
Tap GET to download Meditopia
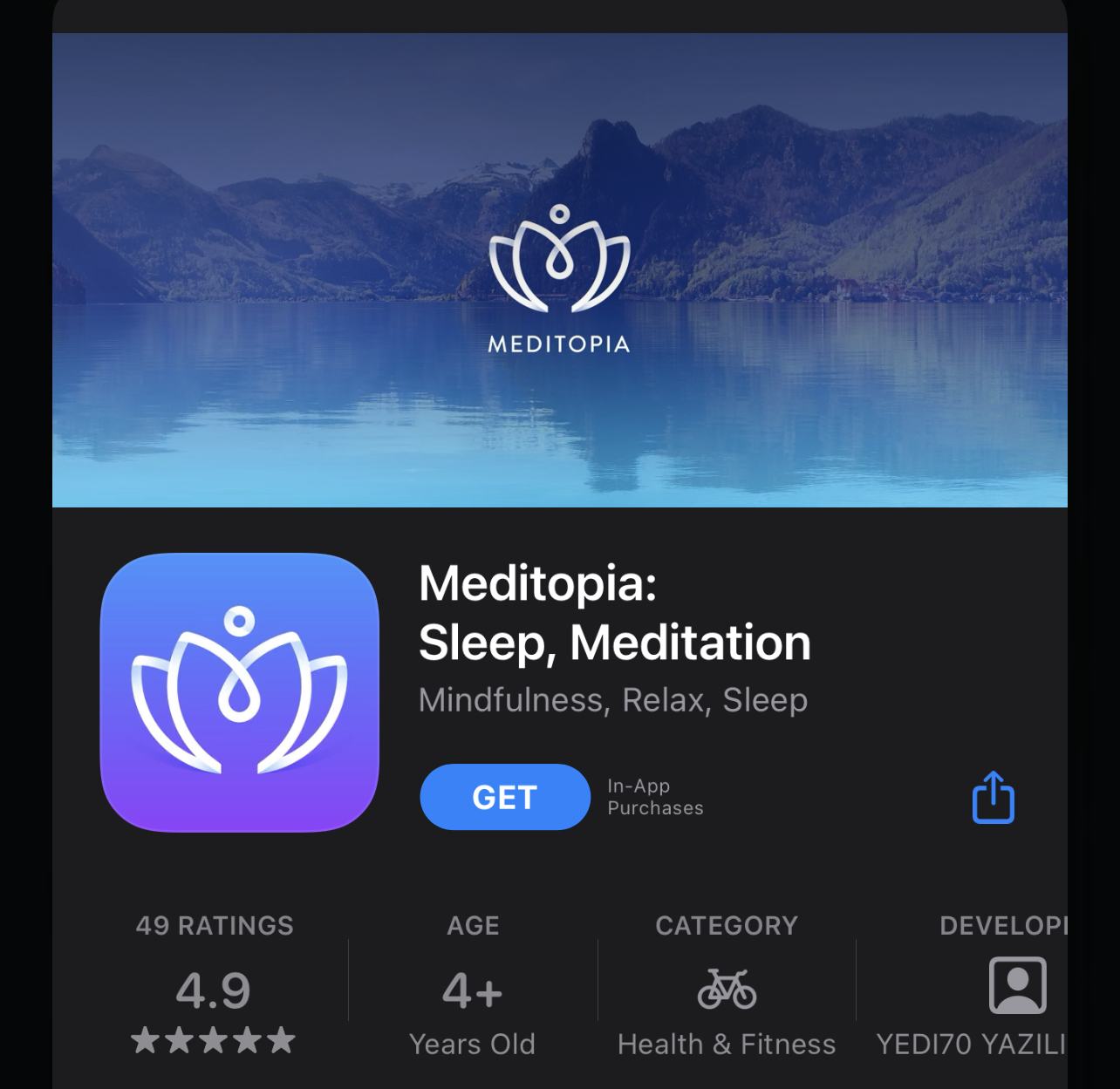(504, 797)
